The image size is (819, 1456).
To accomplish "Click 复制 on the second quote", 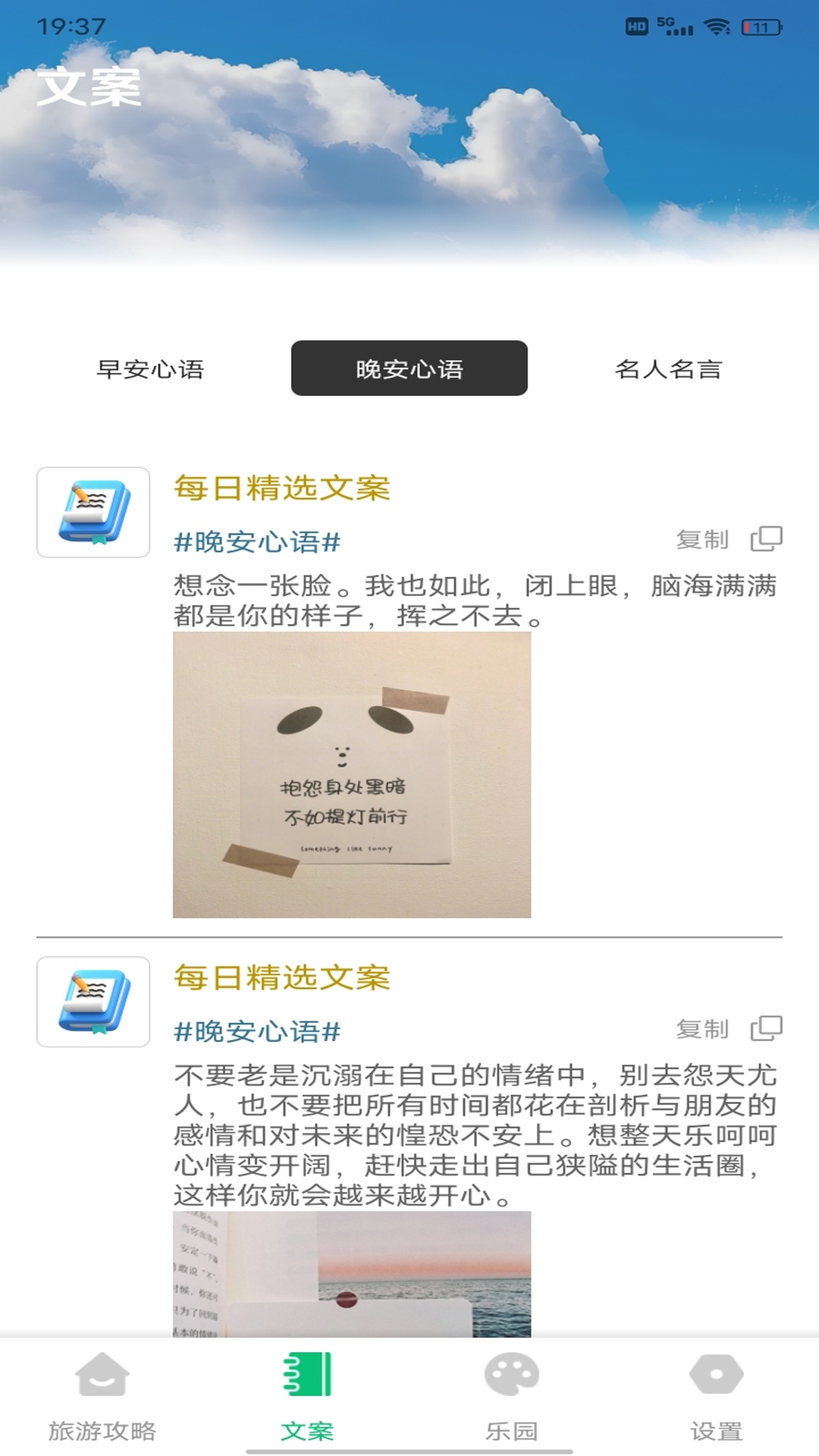I will pyautogui.click(x=701, y=1029).
